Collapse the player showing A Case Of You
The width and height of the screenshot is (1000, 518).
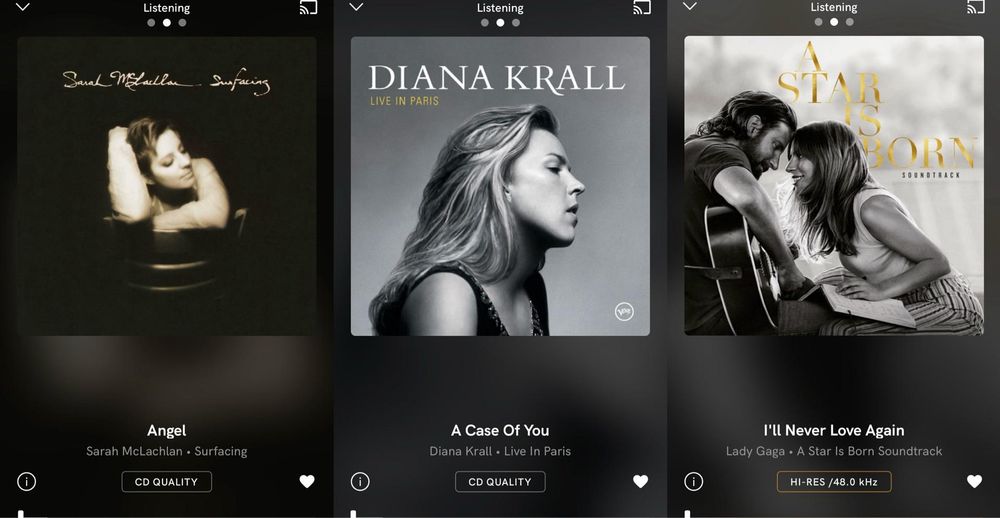point(356,7)
